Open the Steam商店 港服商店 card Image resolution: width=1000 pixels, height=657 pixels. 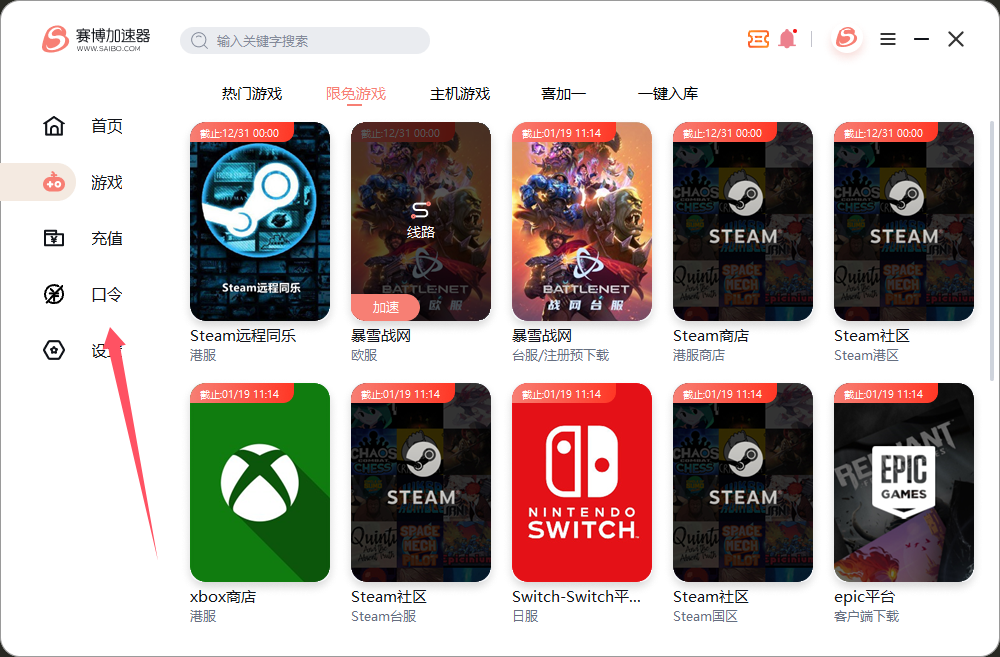(x=743, y=221)
